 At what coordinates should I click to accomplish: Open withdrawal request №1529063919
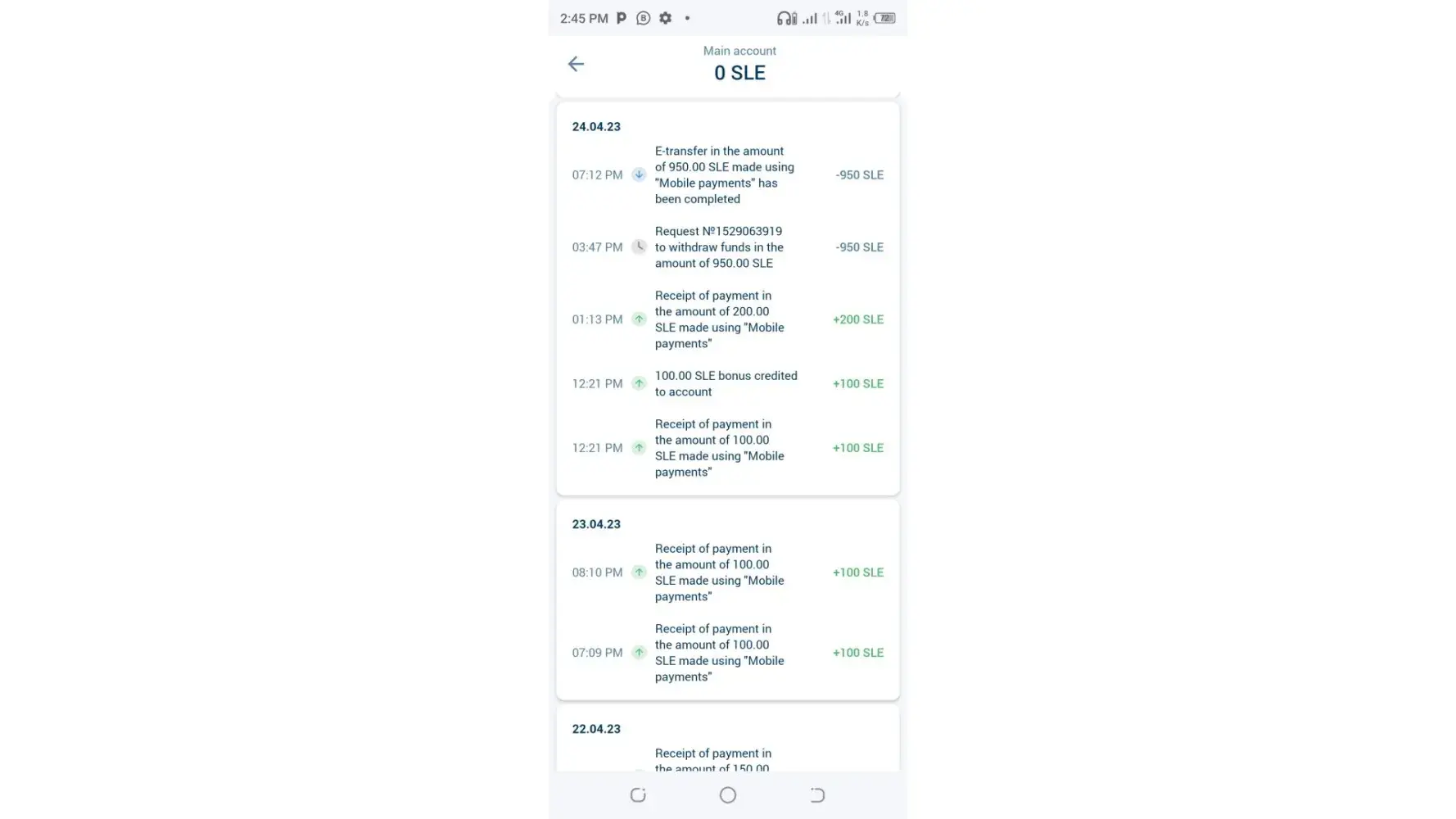(725, 247)
